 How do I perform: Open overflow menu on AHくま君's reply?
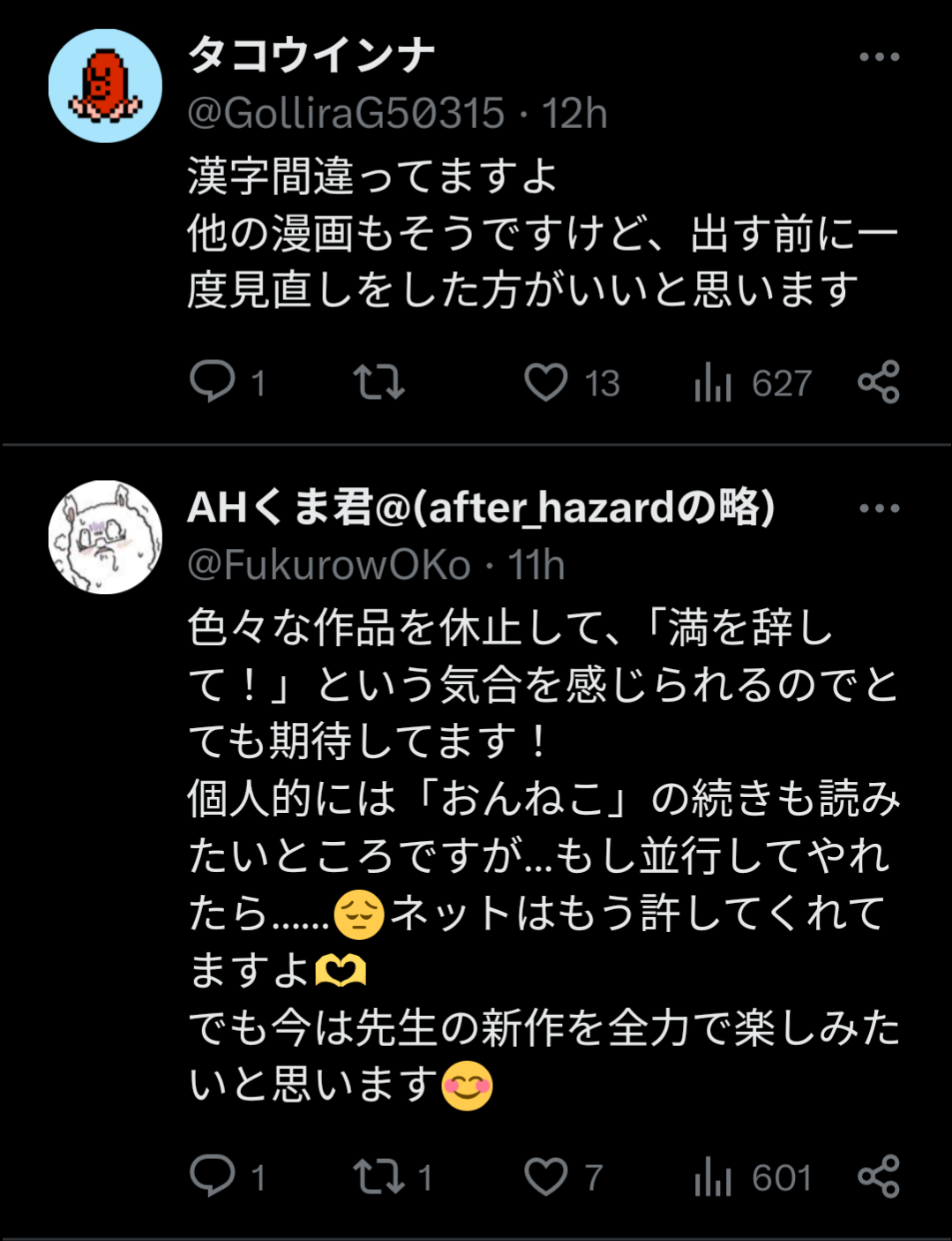[x=879, y=508]
